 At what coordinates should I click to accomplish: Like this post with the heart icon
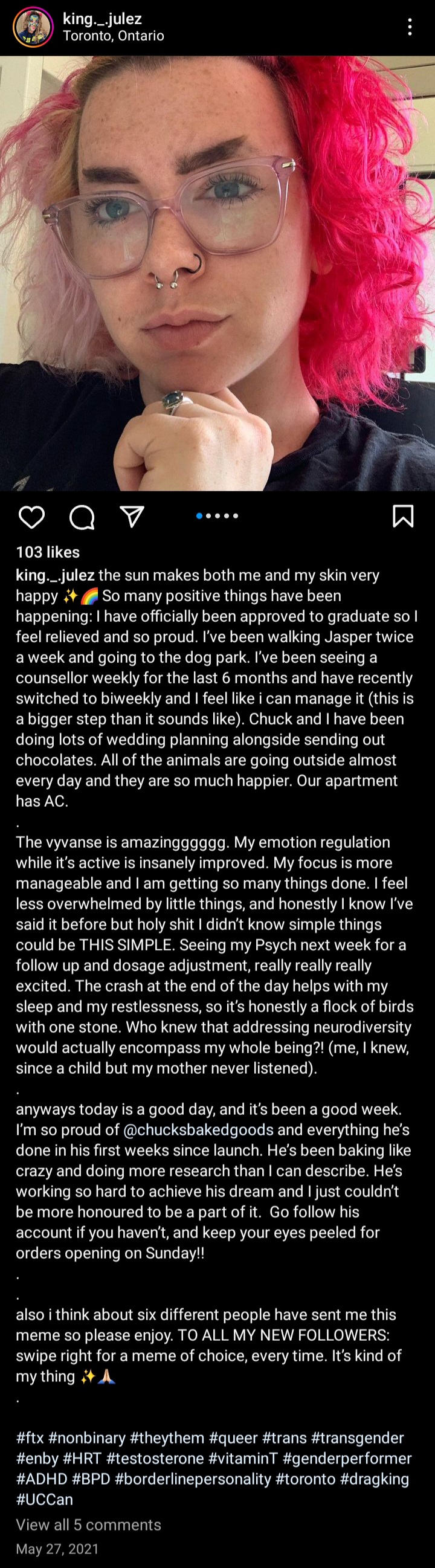click(x=31, y=517)
